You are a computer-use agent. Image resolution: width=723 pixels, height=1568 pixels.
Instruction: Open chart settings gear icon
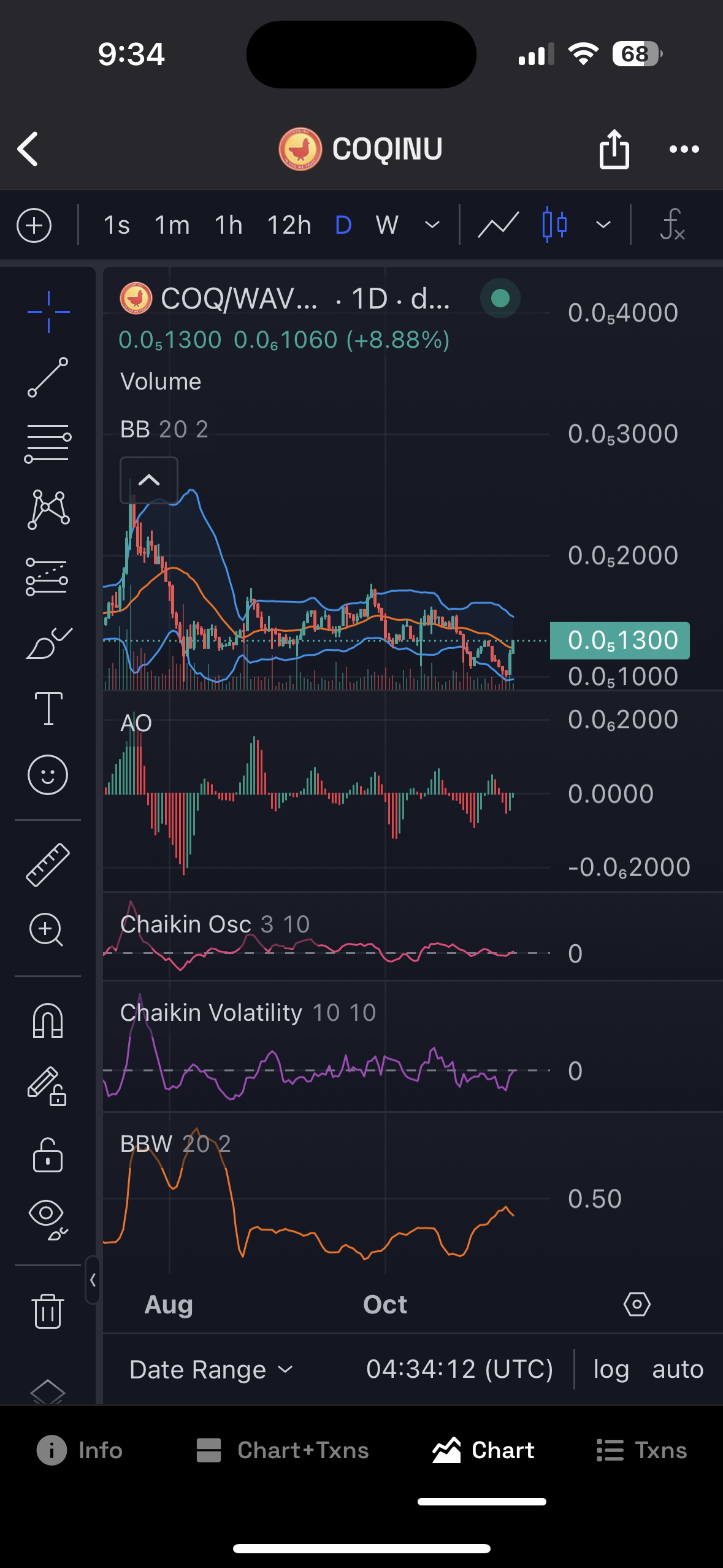coord(637,1304)
